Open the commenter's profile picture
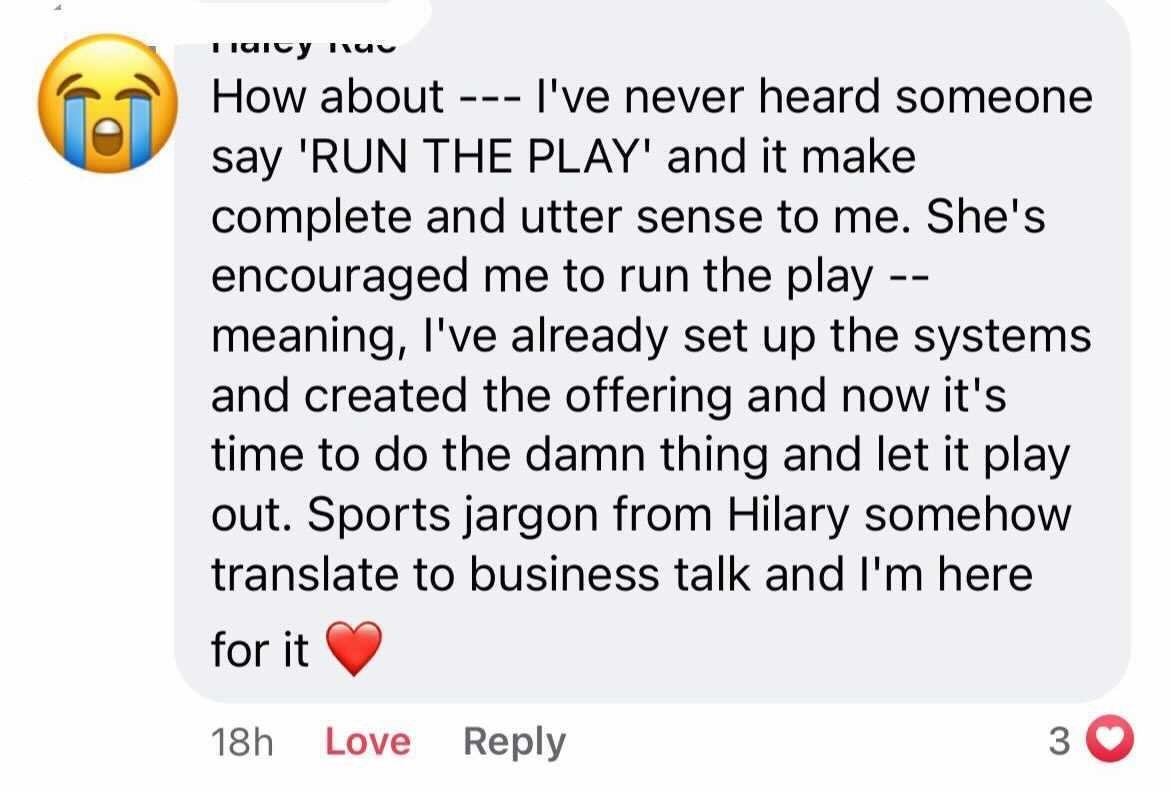Viewport: 1170px width, 793px height. click(108, 104)
